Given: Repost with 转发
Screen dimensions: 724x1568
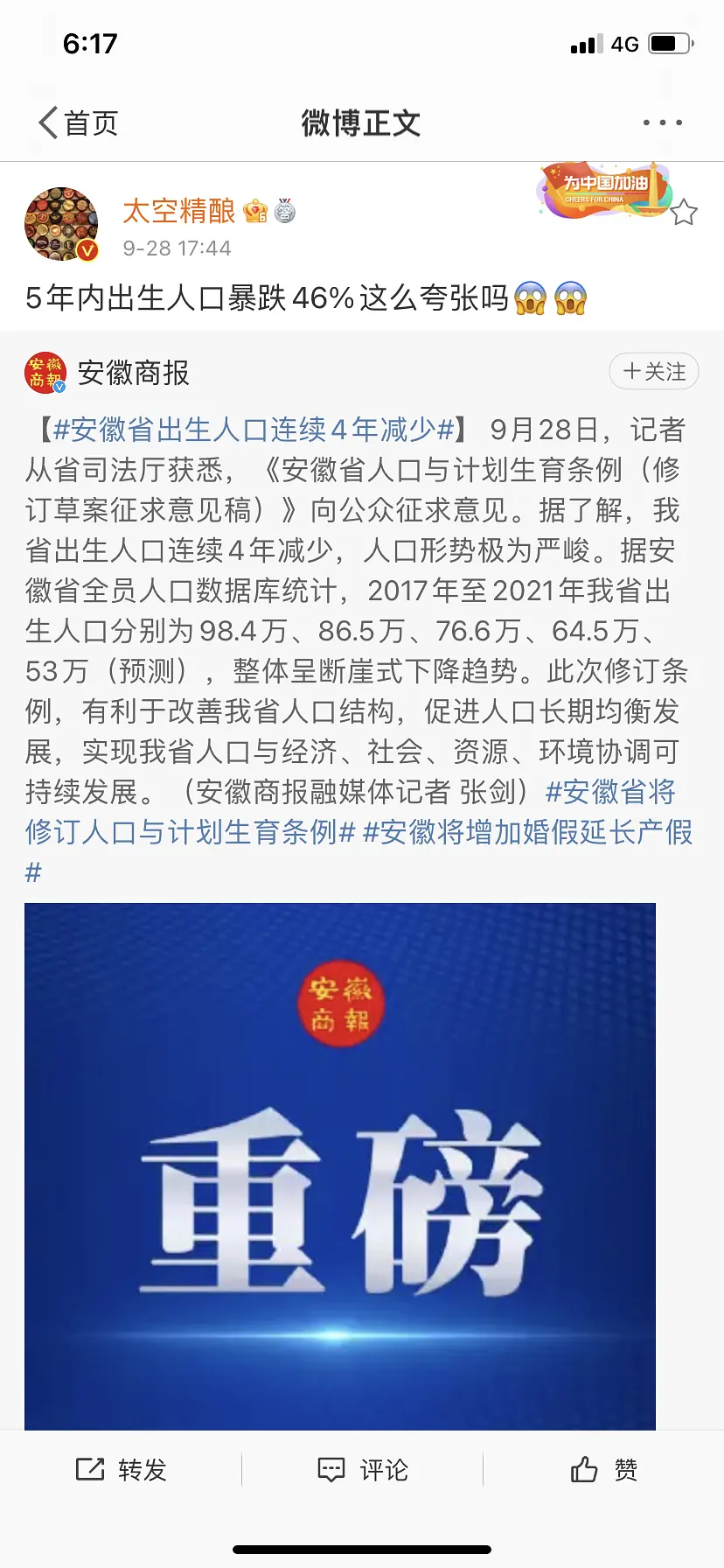Looking at the screenshot, I should pos(122,1470).
